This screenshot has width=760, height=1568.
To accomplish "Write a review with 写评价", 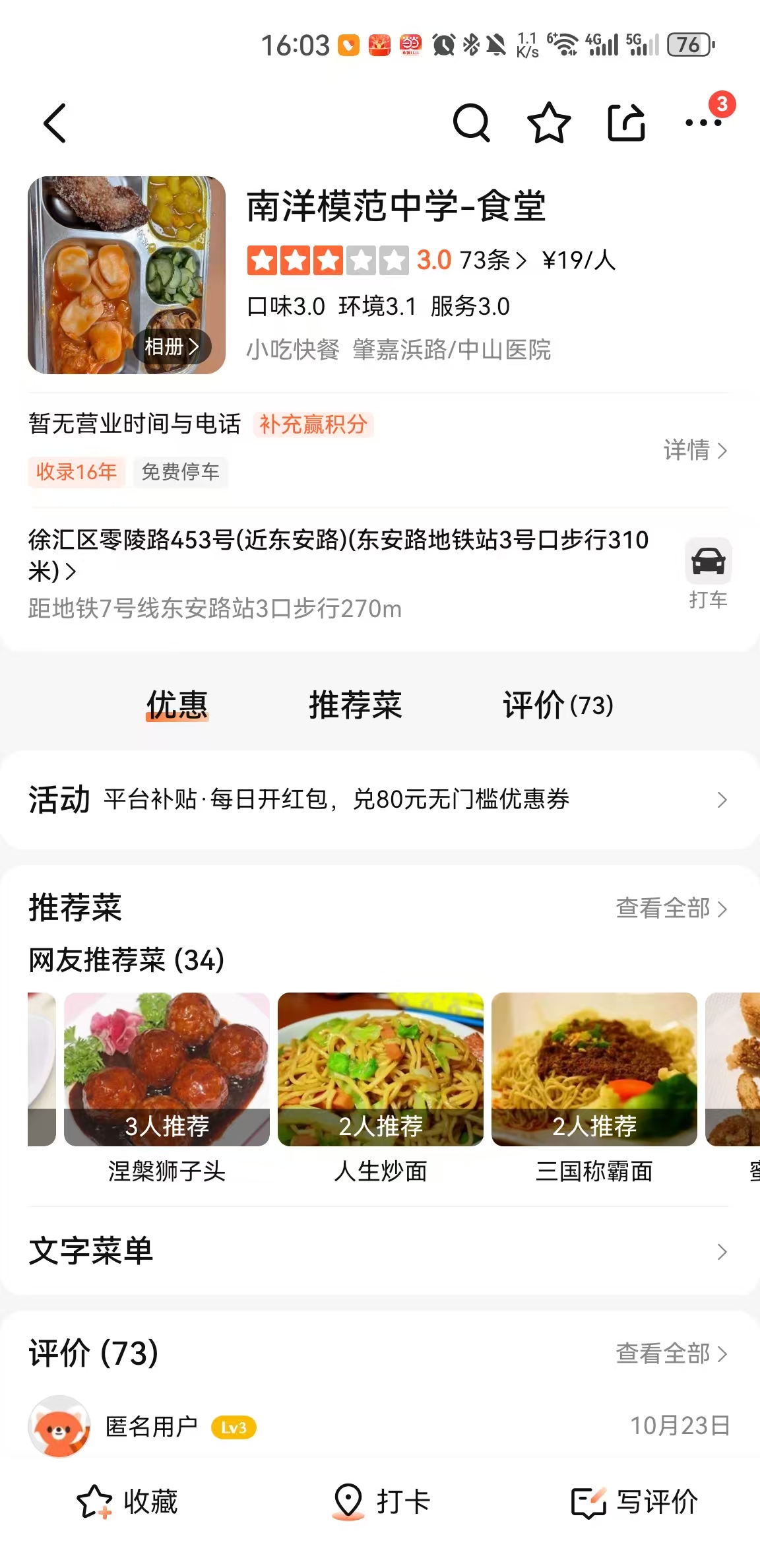I will [635, 1502].
